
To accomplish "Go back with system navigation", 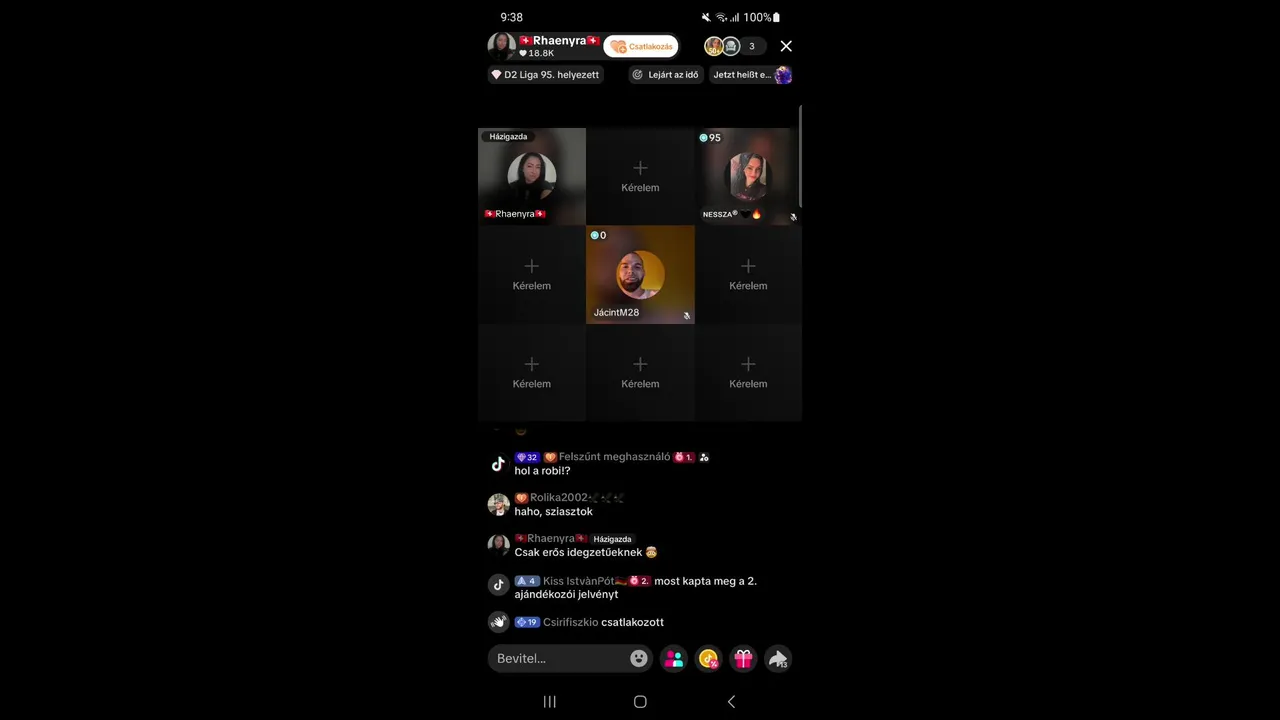I will pos(731,702).
